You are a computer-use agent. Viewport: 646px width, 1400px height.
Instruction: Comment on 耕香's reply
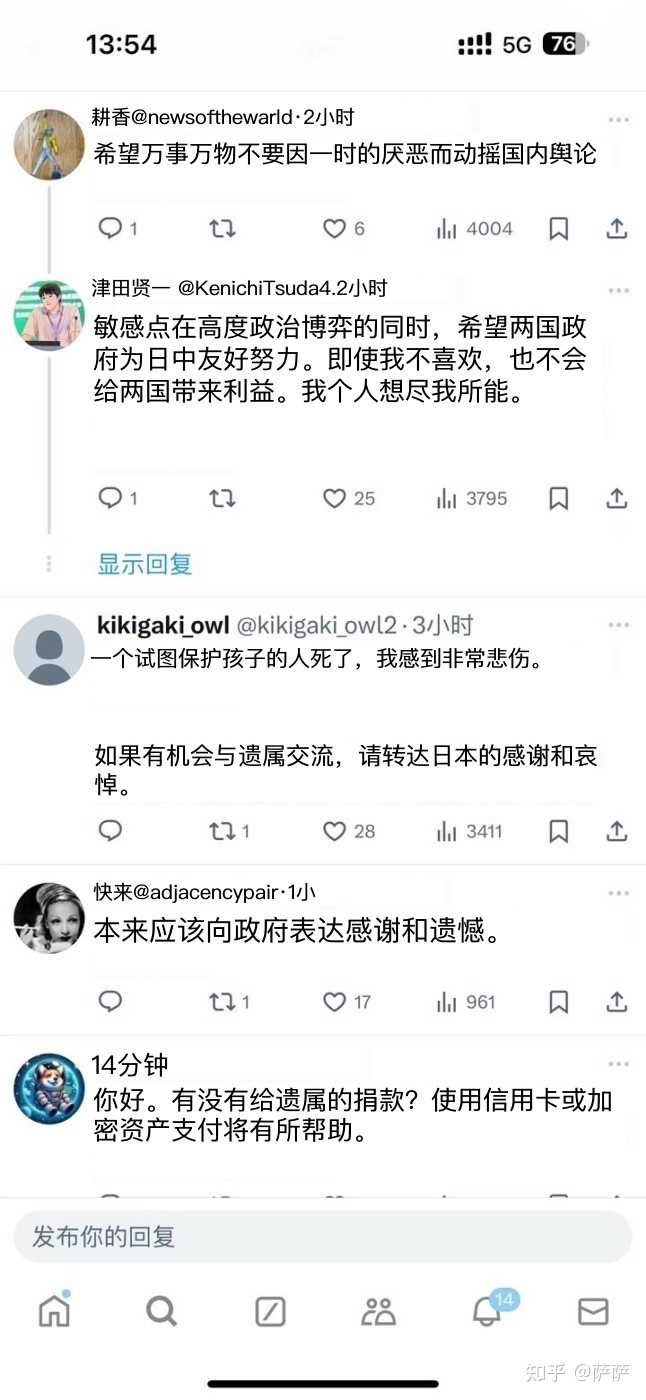pyautogui.click(x=110, y=229)
